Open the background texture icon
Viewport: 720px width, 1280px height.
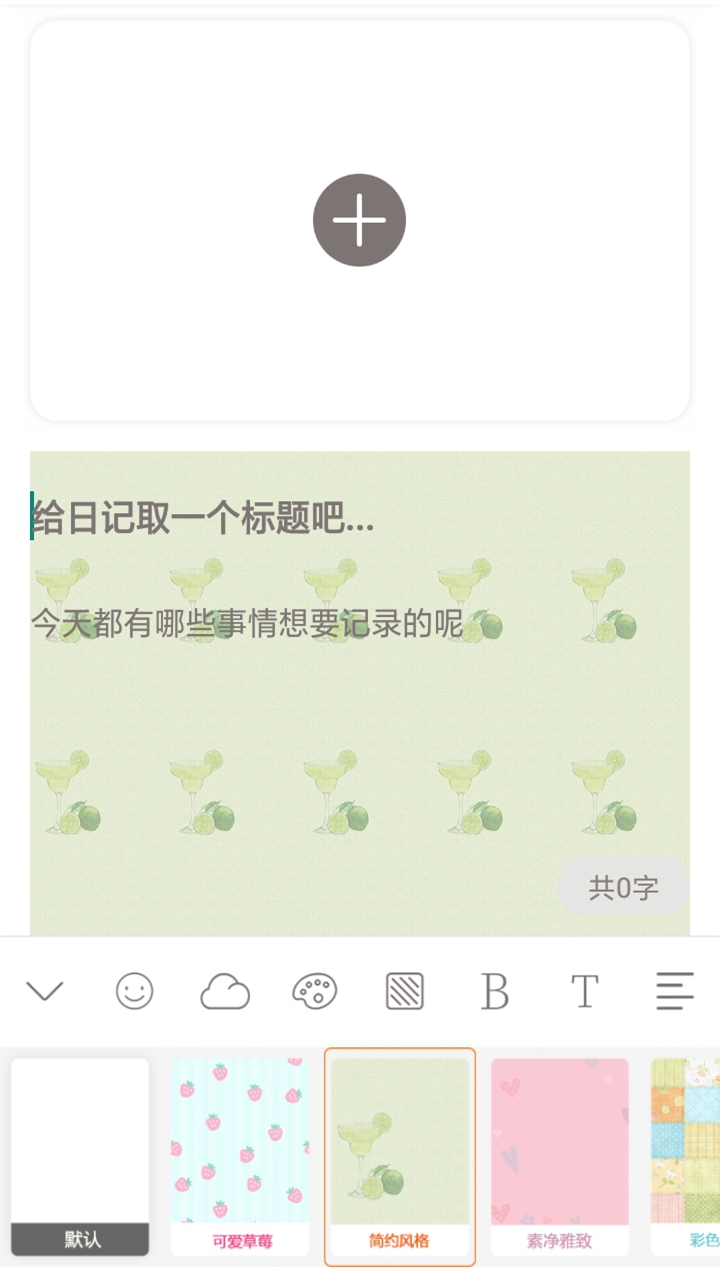[x=404, y=991]
